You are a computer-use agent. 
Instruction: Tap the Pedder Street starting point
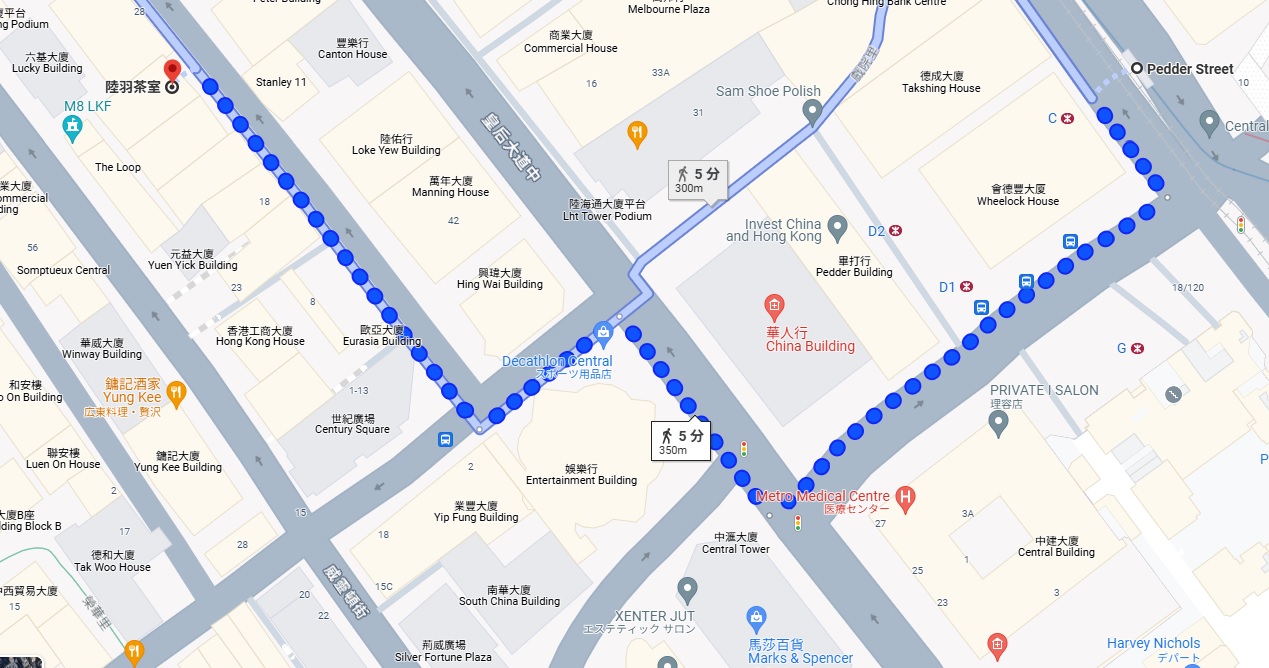point(1136,69)
